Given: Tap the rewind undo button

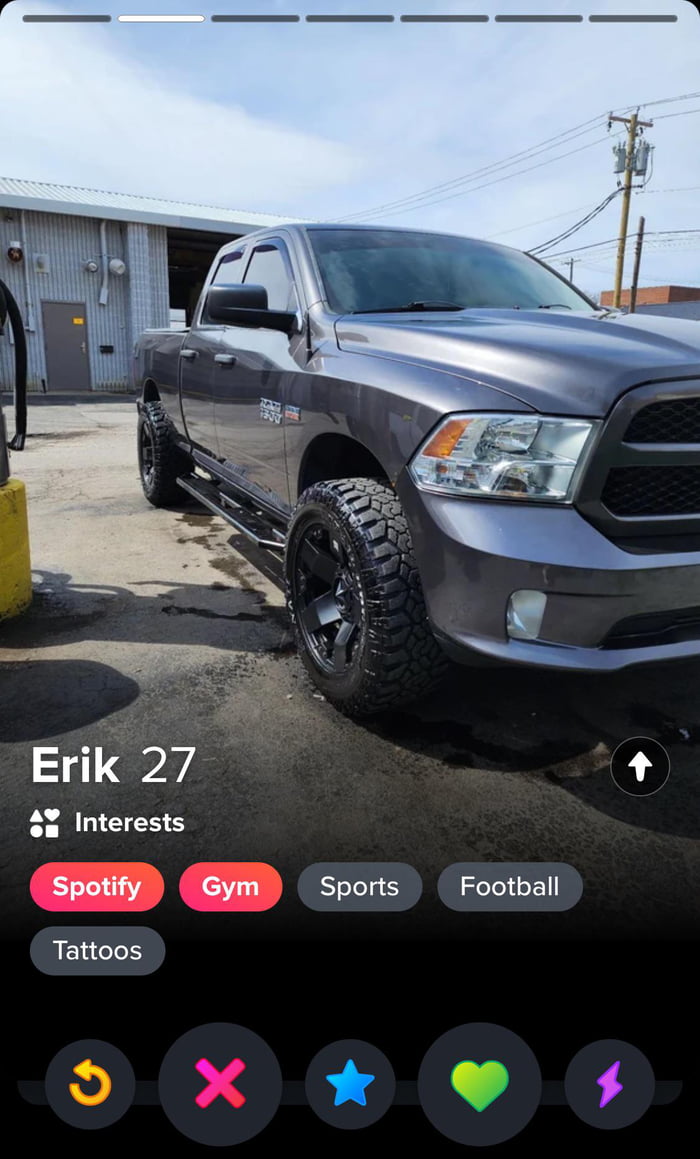Looking at the screenshot, I should tap(90, 1084).
